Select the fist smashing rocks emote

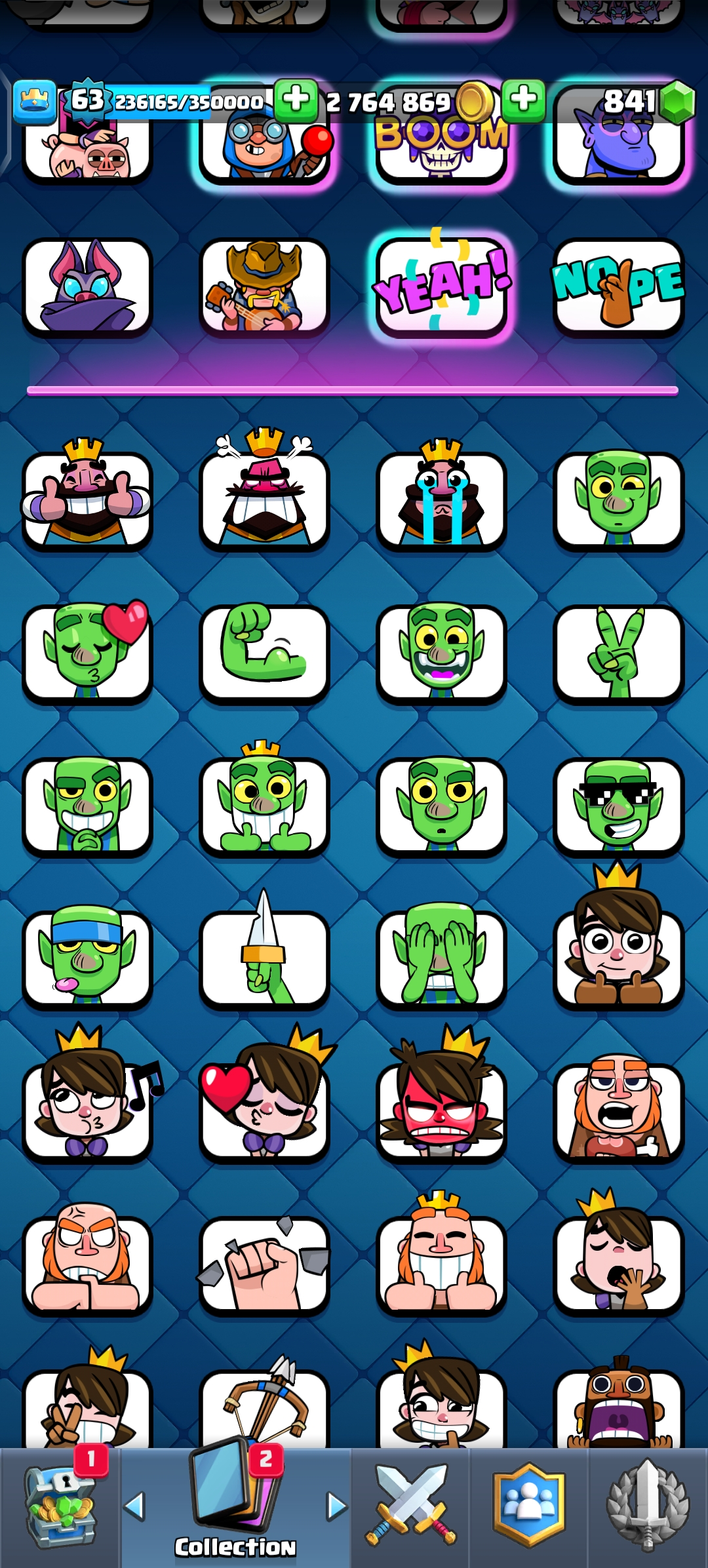[264, 1264]
